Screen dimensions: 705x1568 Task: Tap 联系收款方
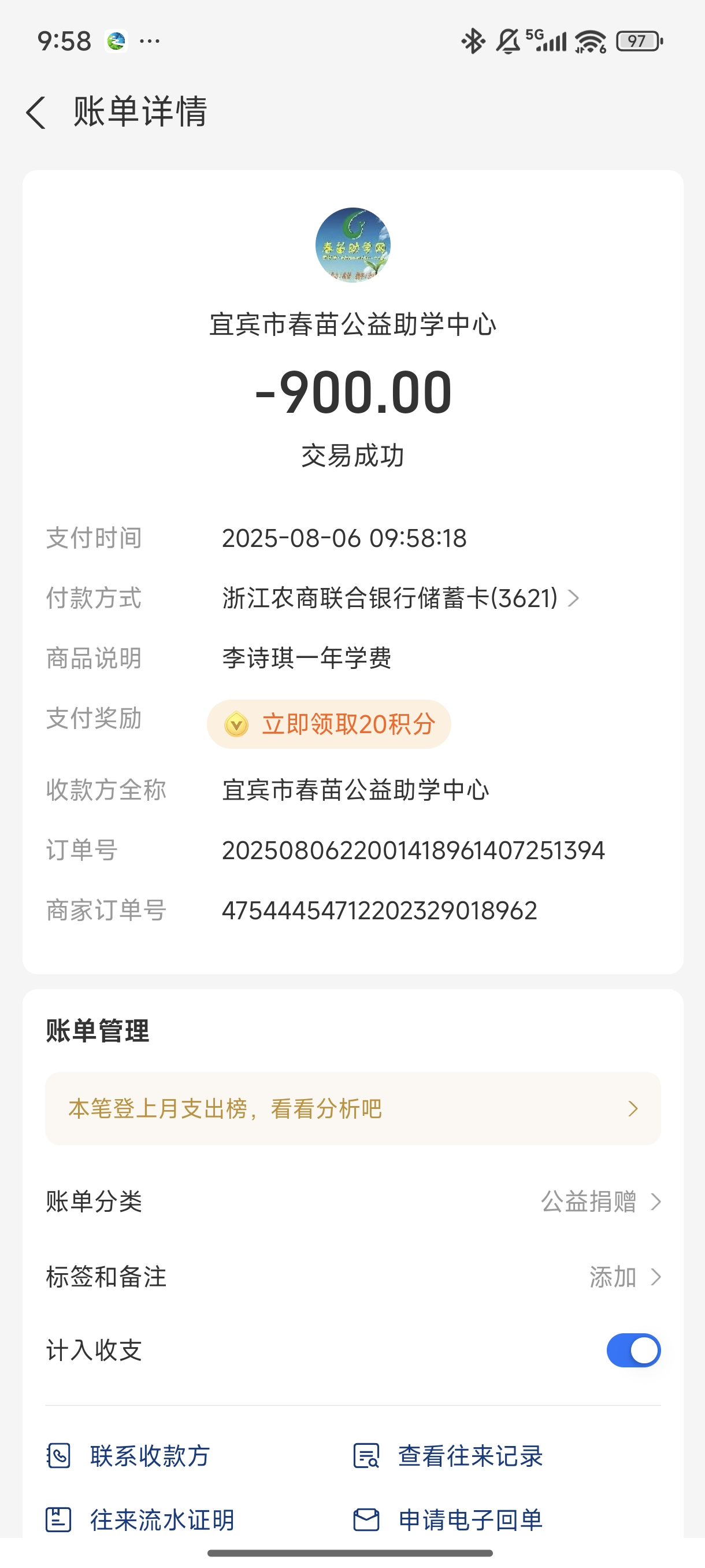(x=129, y=1456)
